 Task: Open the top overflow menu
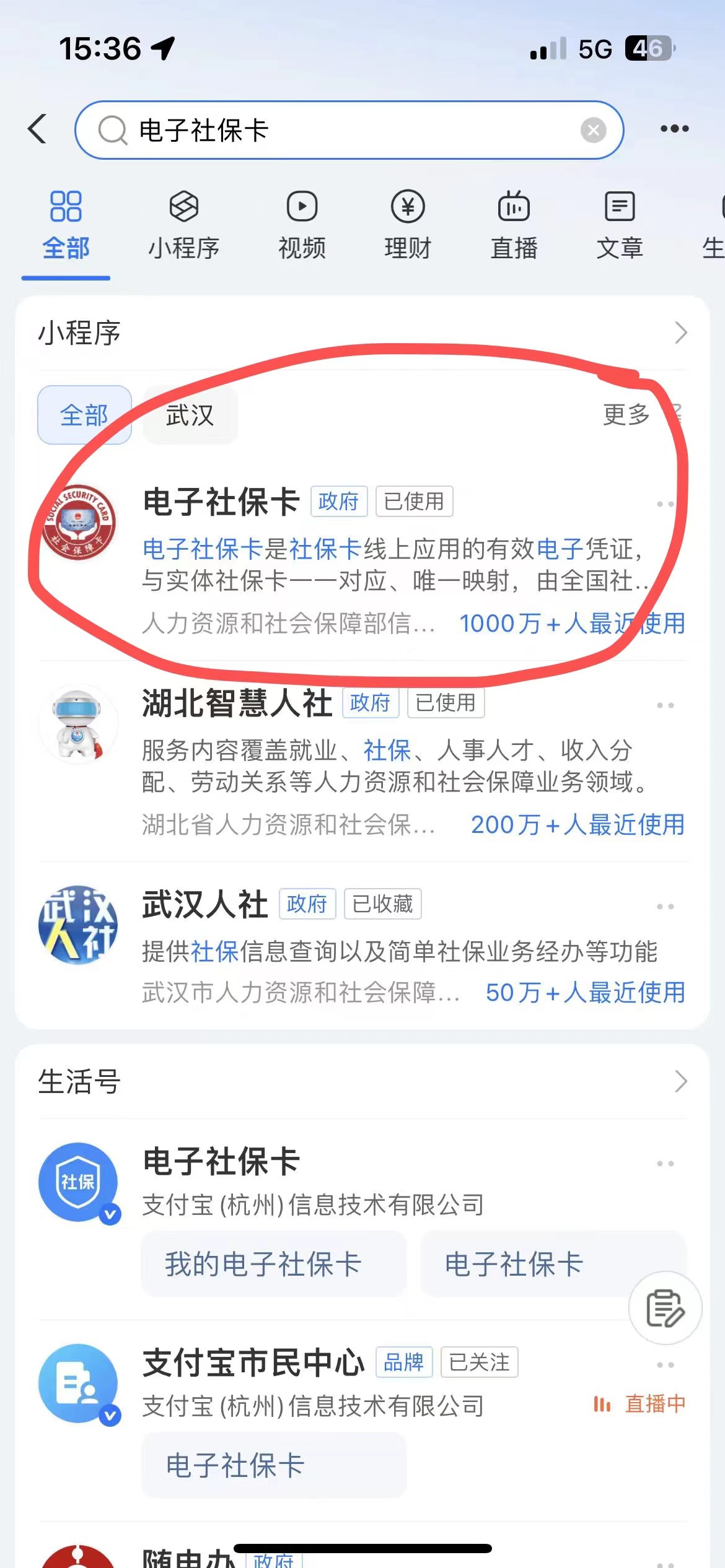pos(674,129)
